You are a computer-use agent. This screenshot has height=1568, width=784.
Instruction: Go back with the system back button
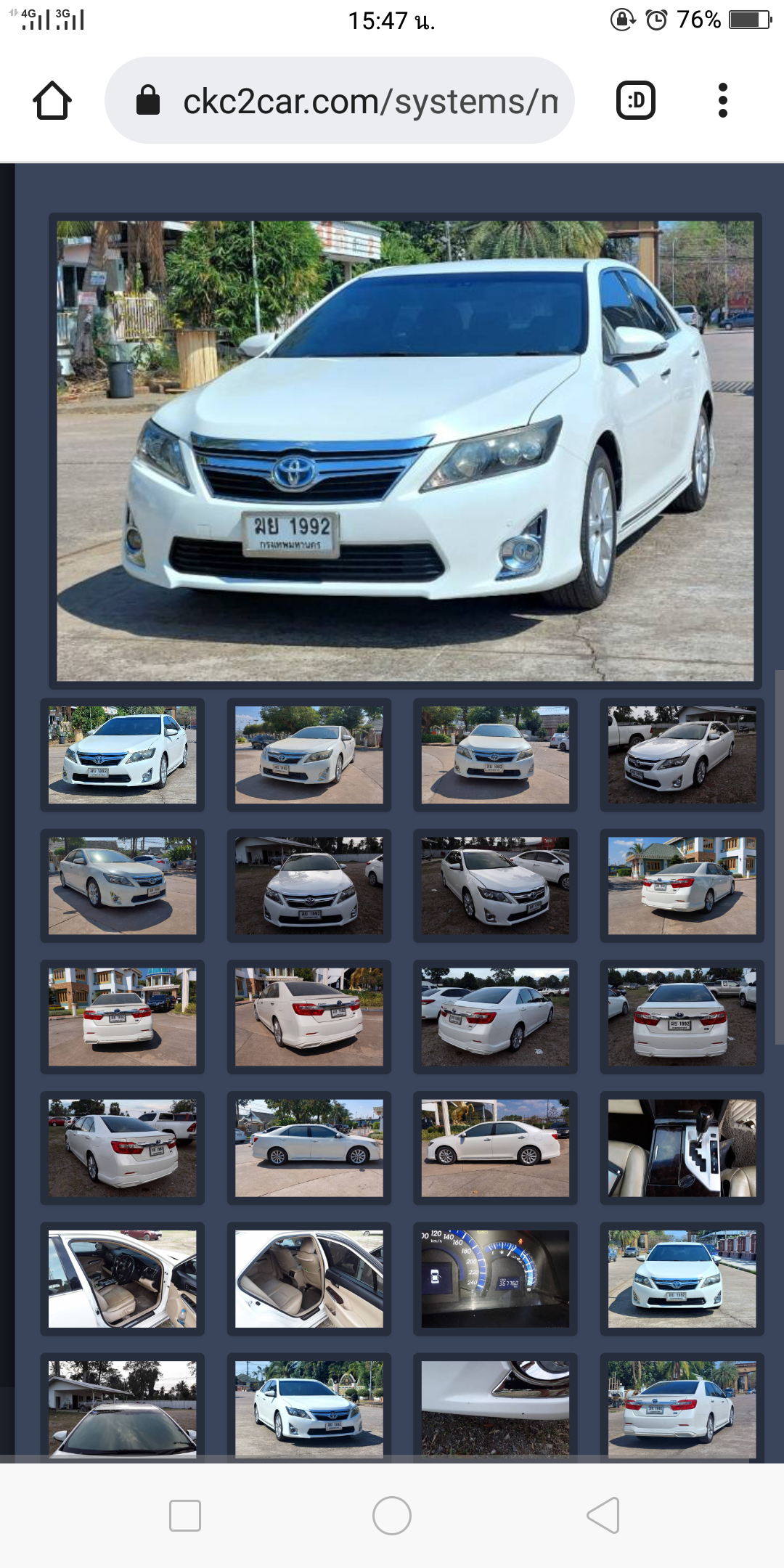tap(603, 1516)
